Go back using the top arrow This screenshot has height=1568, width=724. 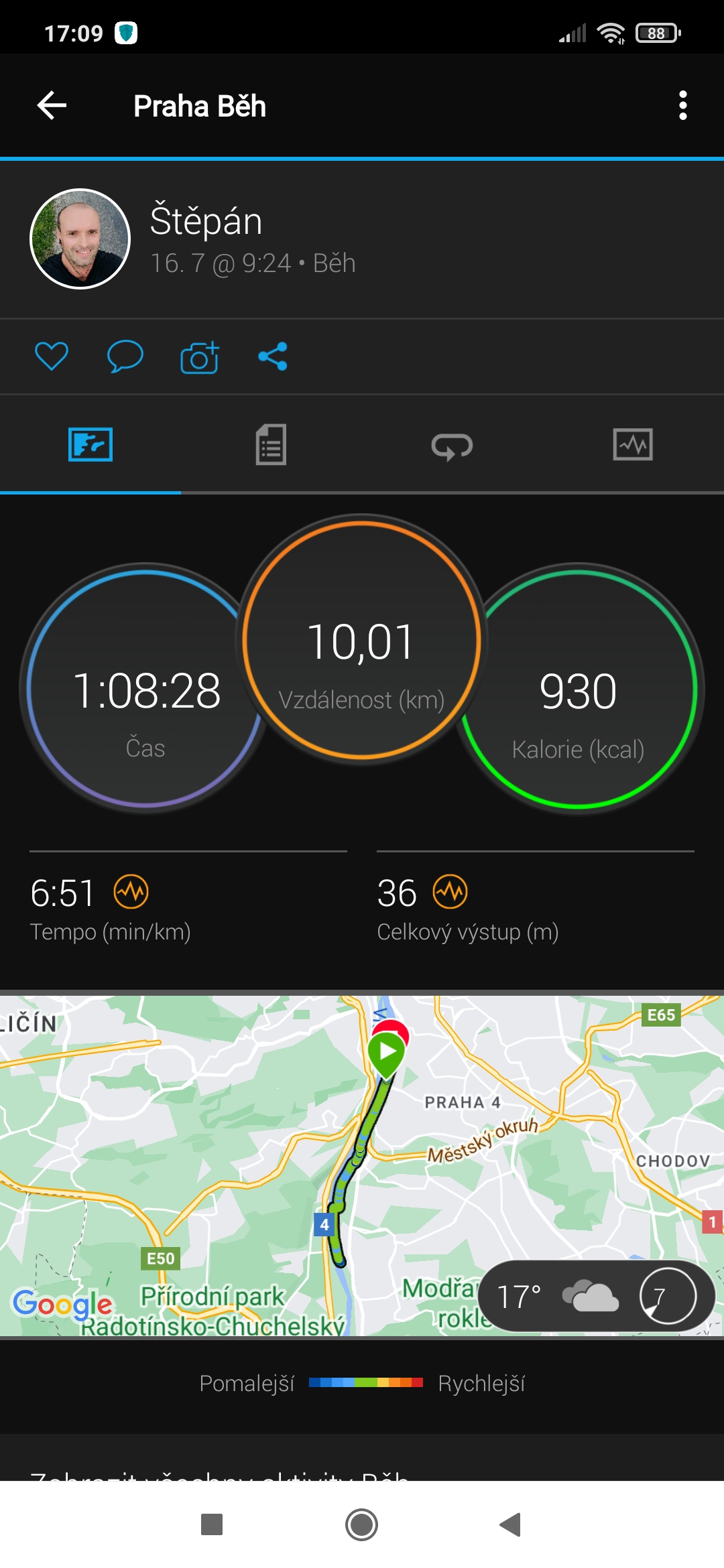pos(52,105)
